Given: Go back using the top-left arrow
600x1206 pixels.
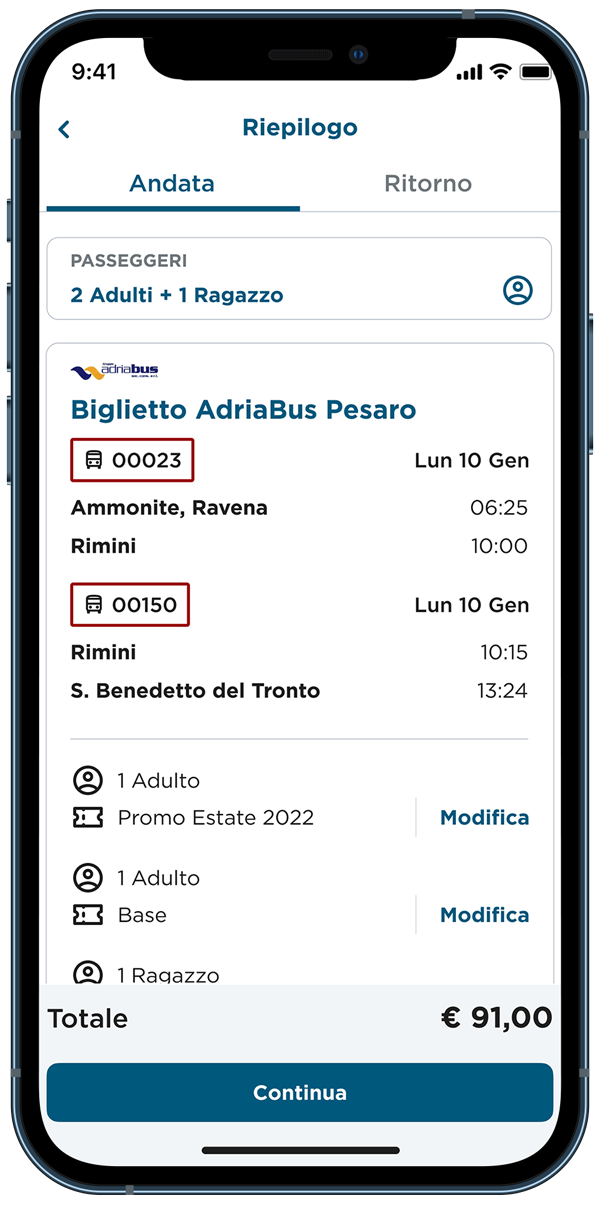Looking at the screenshot, I should 64,129.
